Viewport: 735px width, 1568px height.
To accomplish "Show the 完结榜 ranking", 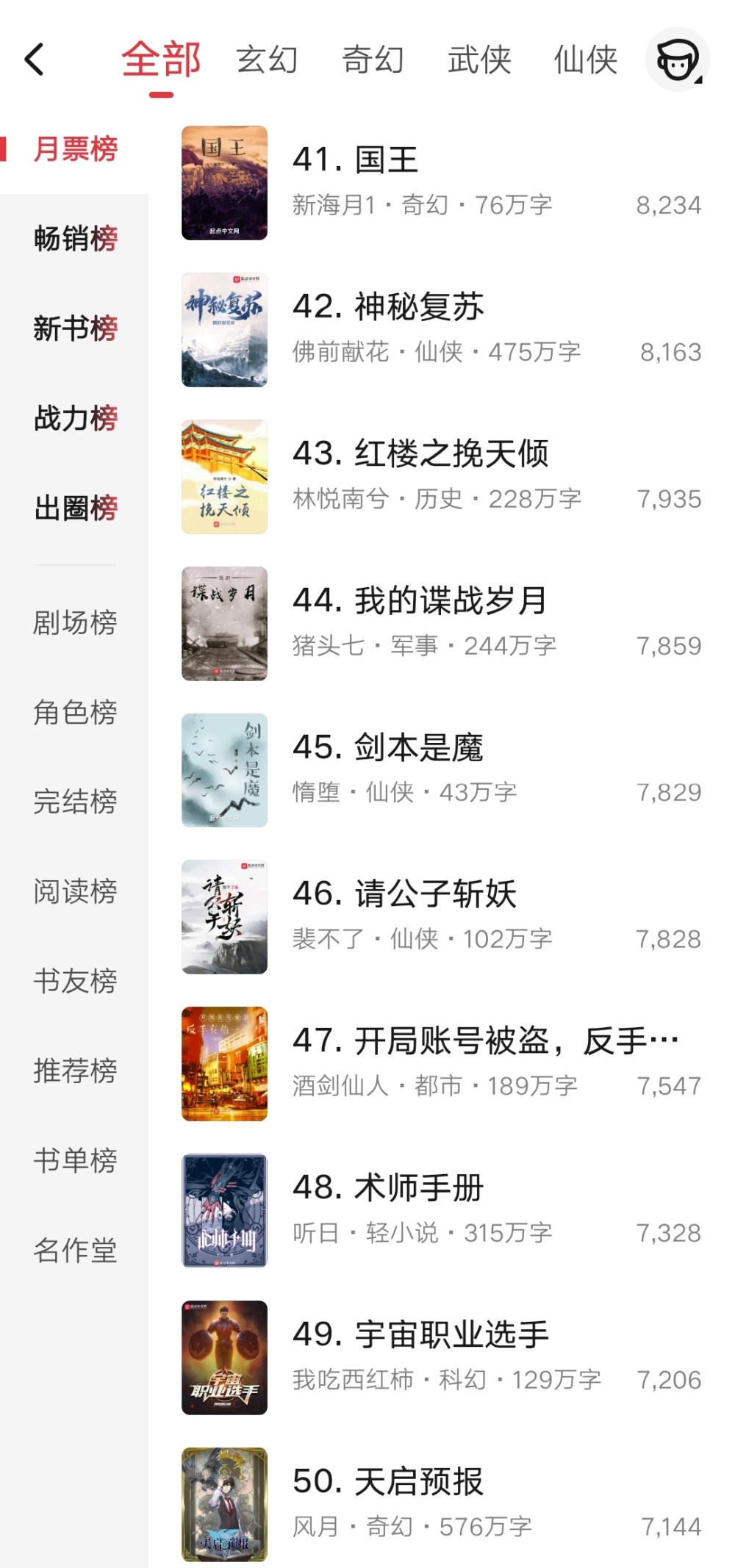I will (x=75, y=802).
